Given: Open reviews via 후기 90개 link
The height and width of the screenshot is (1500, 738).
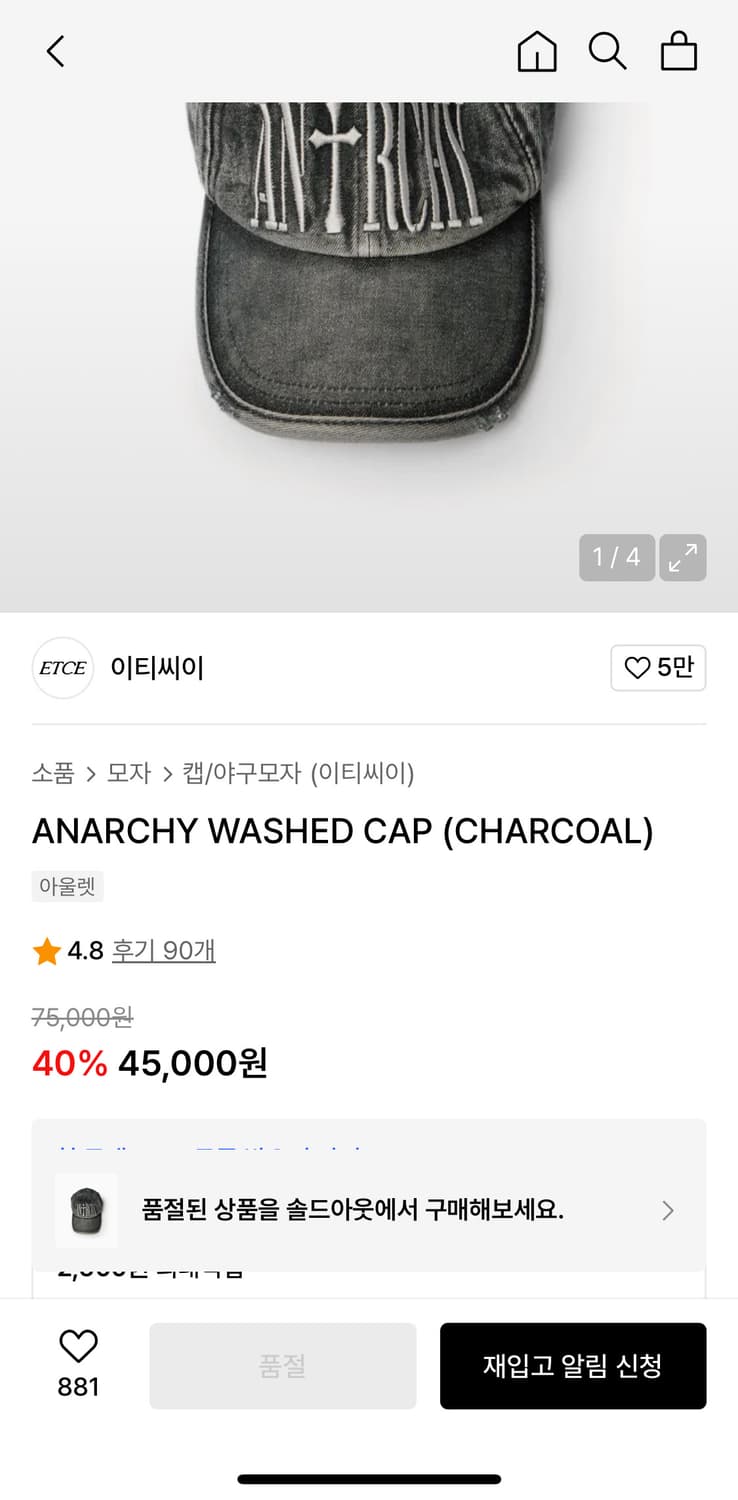Looking at the screenshot, I should coord(164,950).
